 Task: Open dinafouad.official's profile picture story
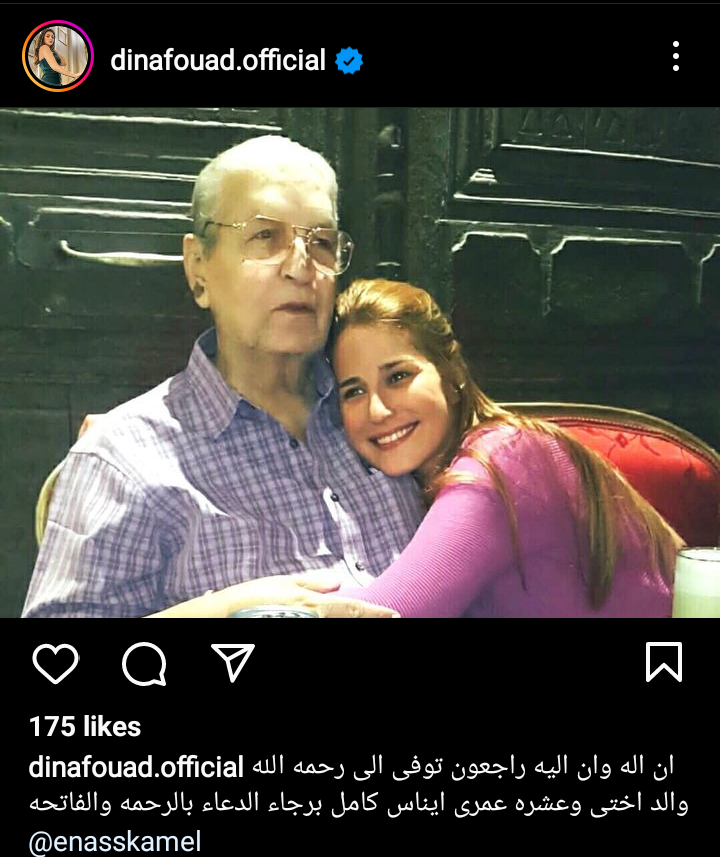coord(57,56)
